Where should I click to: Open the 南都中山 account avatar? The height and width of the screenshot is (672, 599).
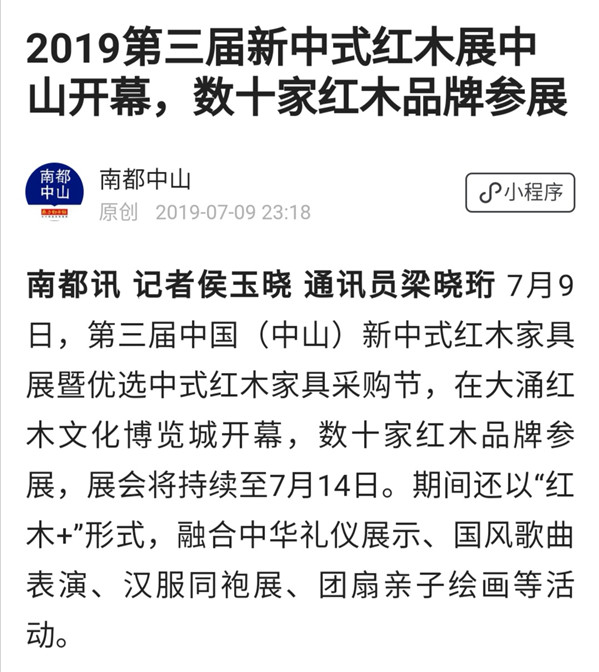pyautogui.click(x=54, y=191)
